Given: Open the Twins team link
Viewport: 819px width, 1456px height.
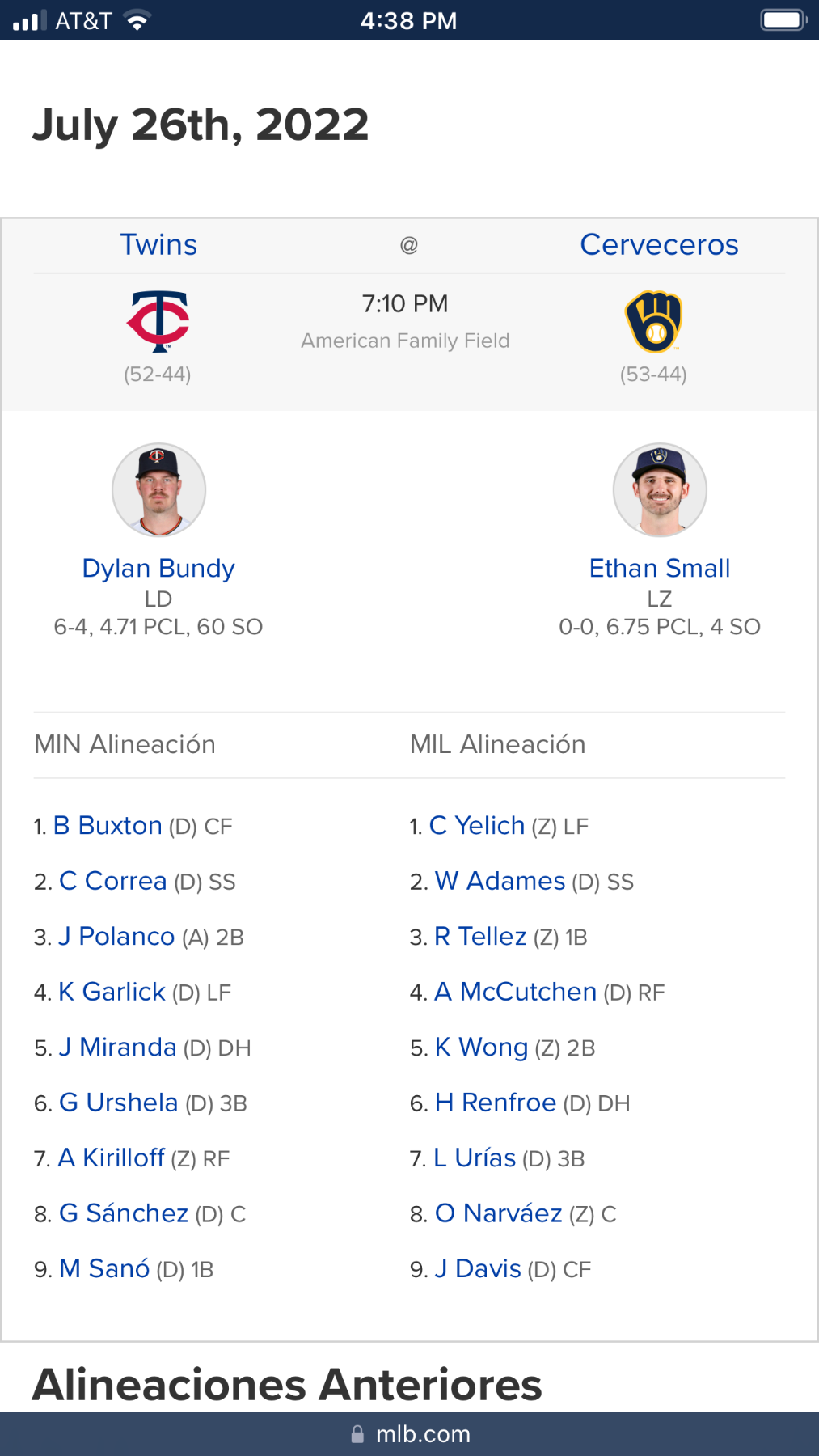Looking at the screenshot, I should tap(158, 244).
